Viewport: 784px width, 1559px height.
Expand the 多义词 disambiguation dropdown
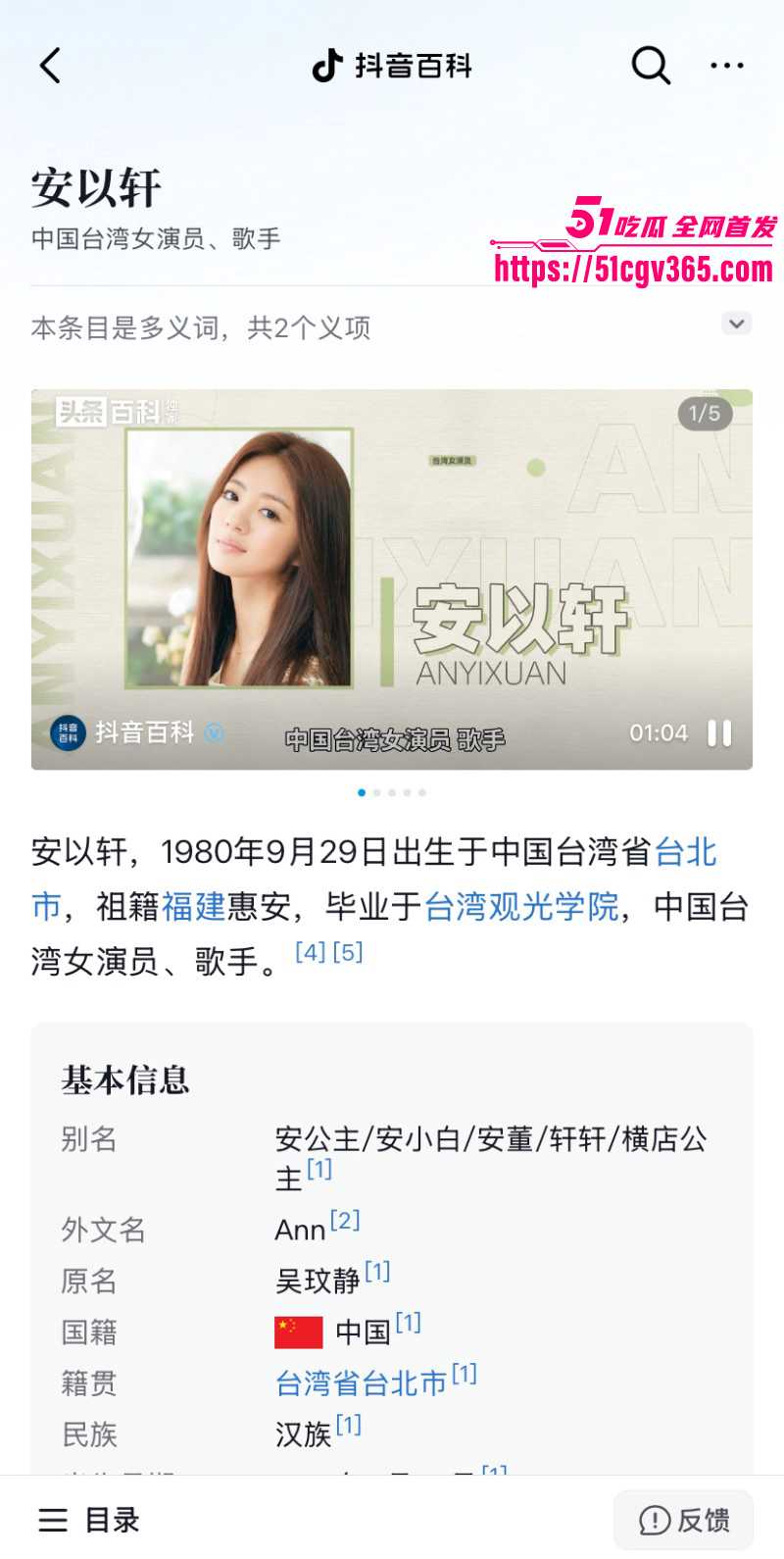pos(736,324)
